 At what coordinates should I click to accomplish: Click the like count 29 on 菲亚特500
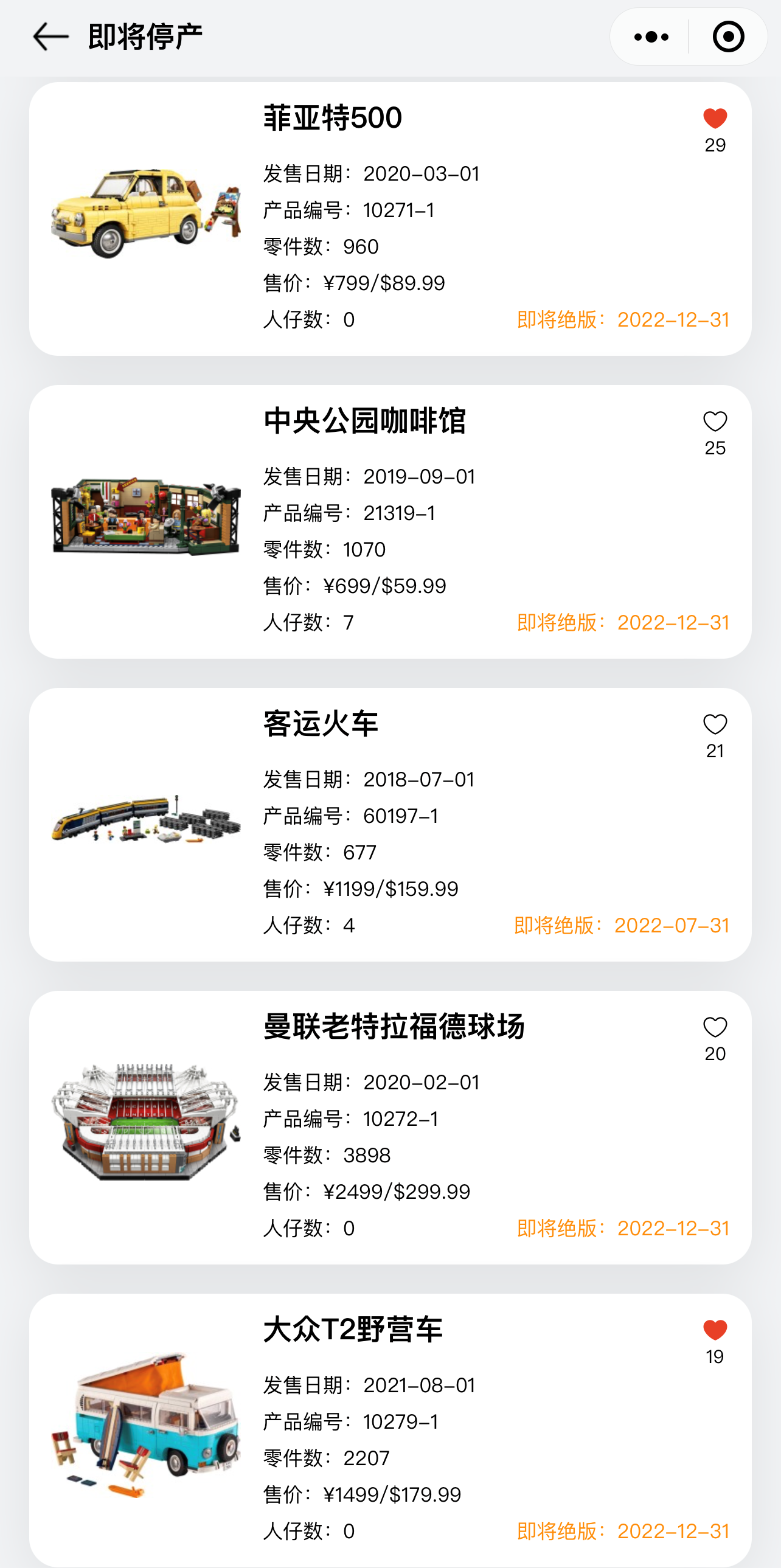716,145
